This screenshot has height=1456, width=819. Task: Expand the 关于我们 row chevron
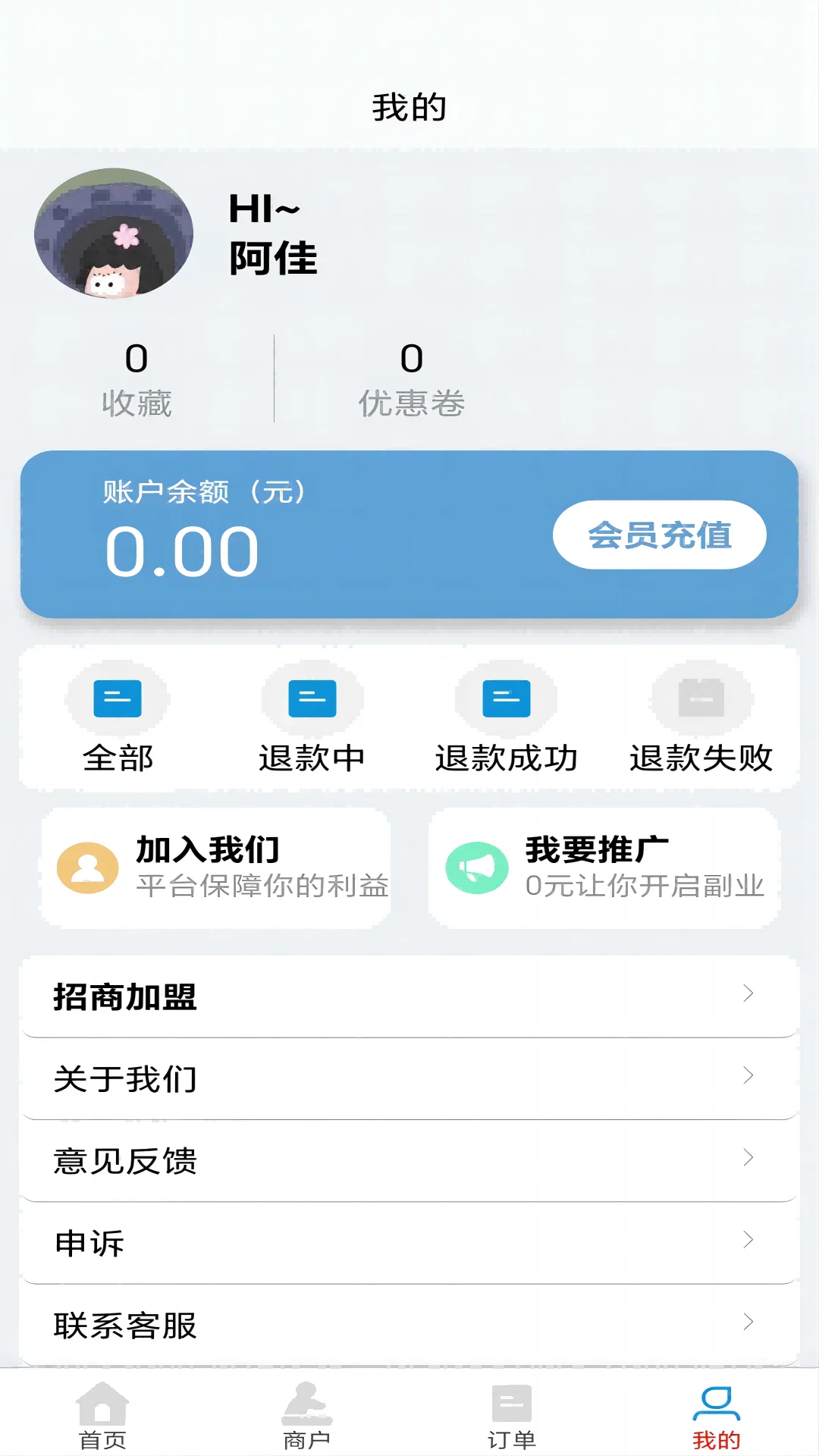750,1078
